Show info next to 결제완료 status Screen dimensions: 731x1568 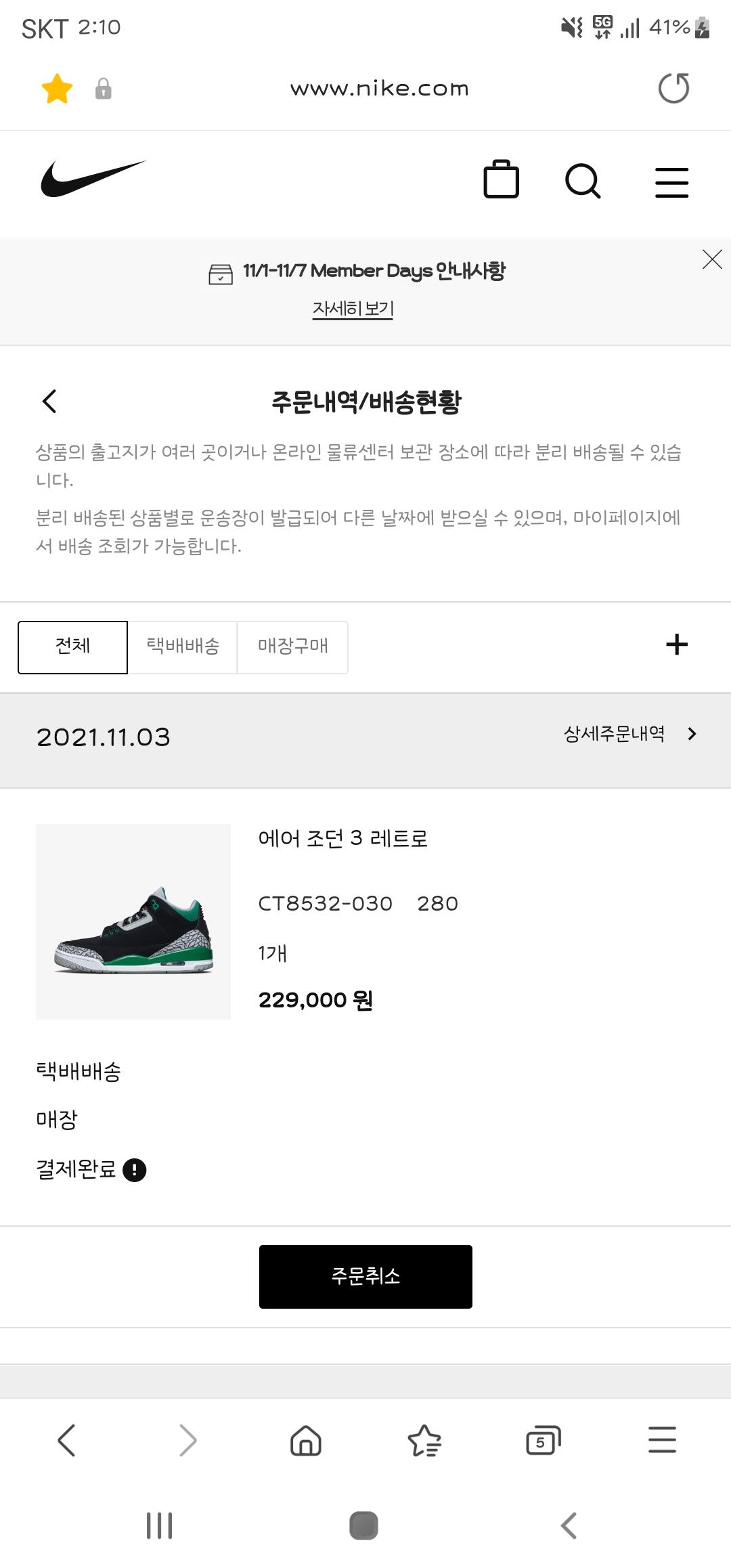[x=135, y=1170]
